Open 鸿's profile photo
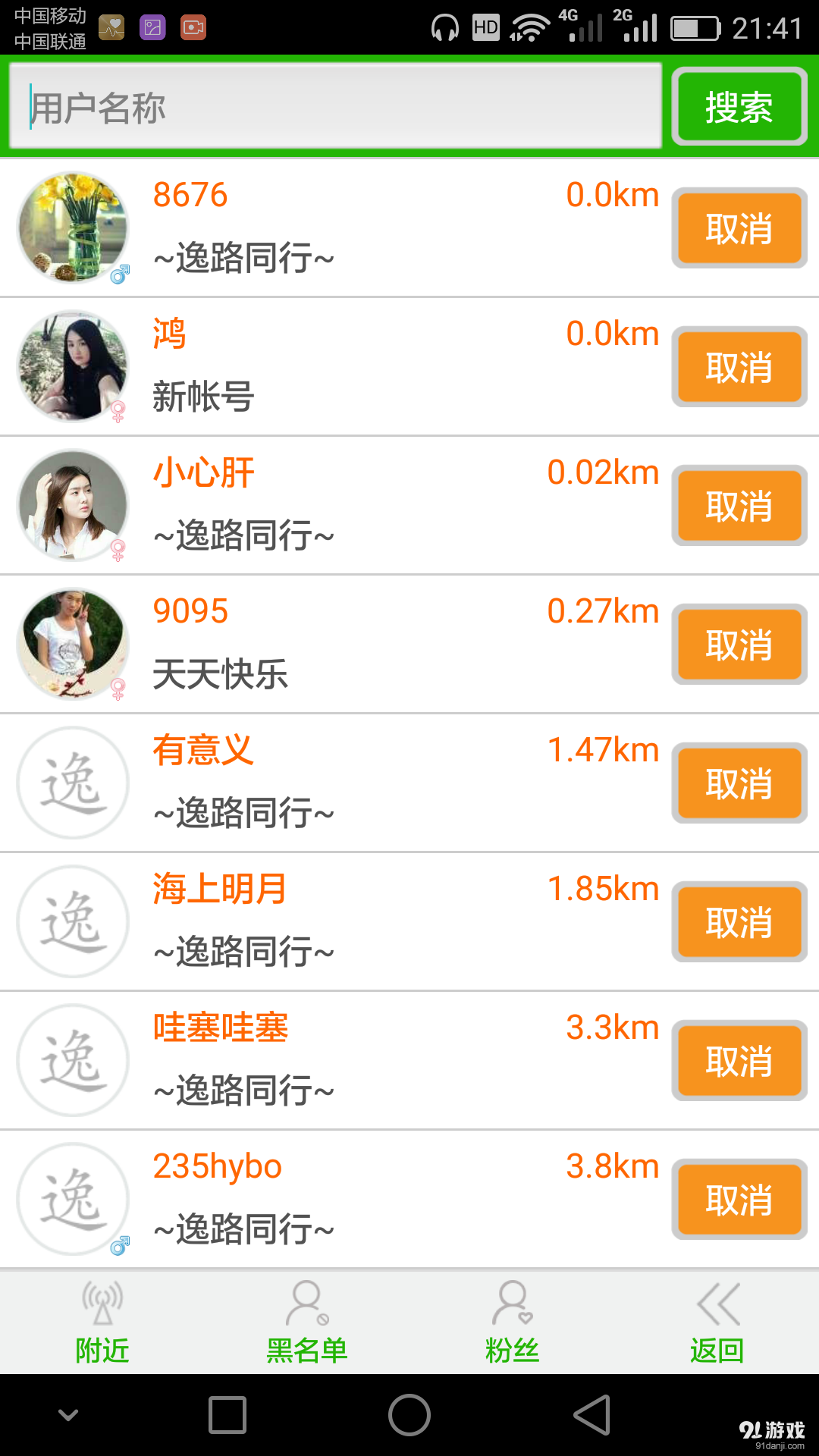 pyautogui.click(x=72, y=366)
